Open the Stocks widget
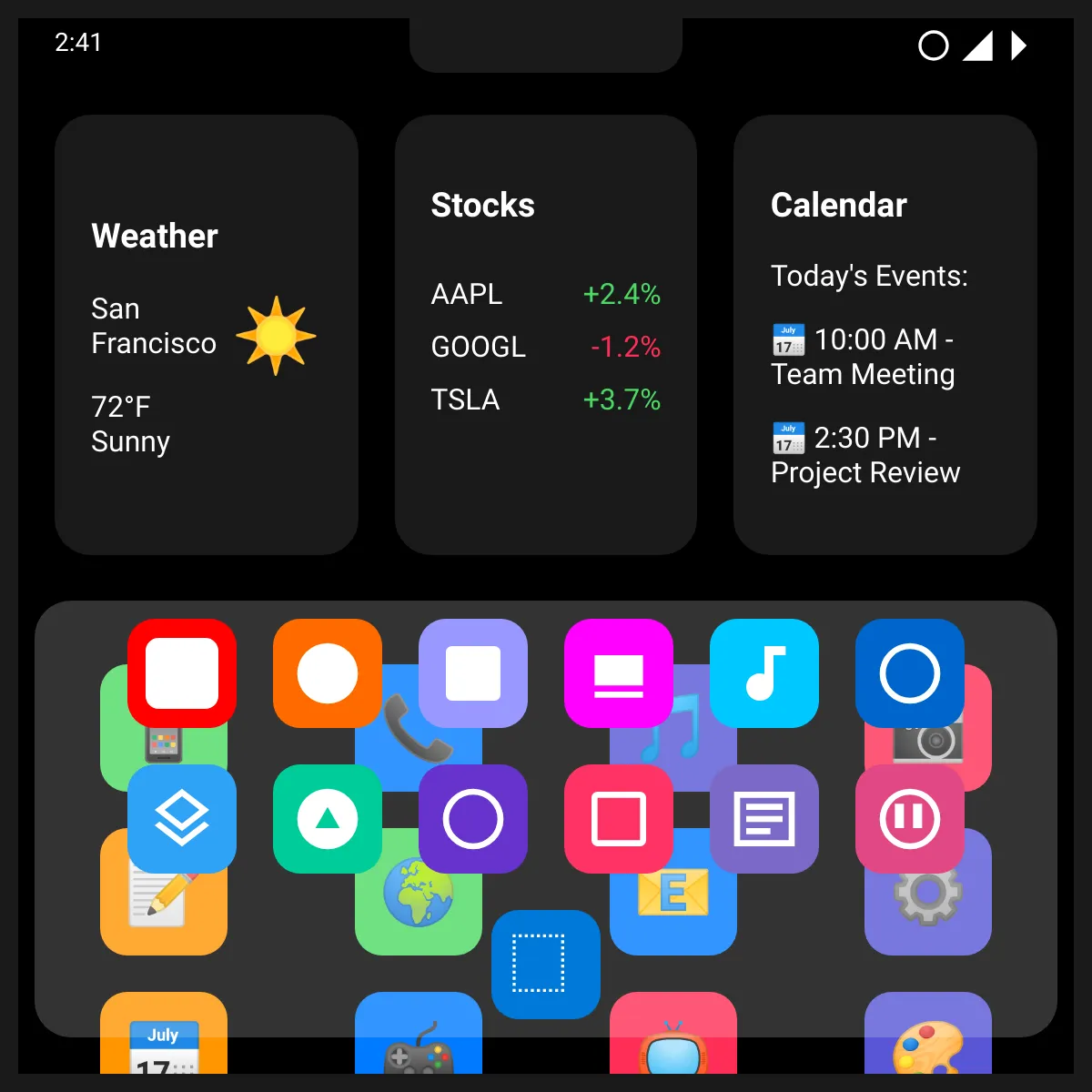1092x1092 pixels. pos(546,335)
